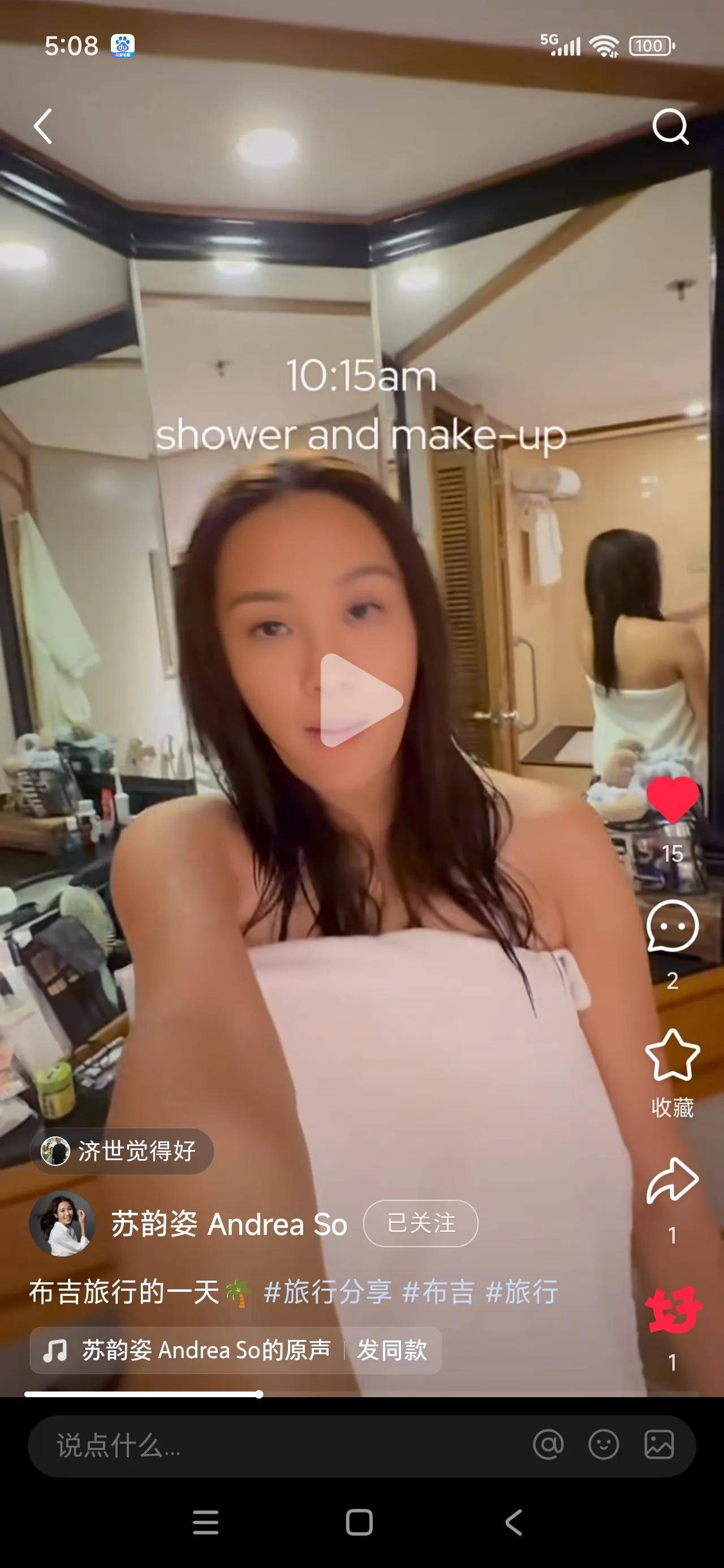Focus the 说点什么 comment box
The image size is (724, 1568).
[244, 1446]
